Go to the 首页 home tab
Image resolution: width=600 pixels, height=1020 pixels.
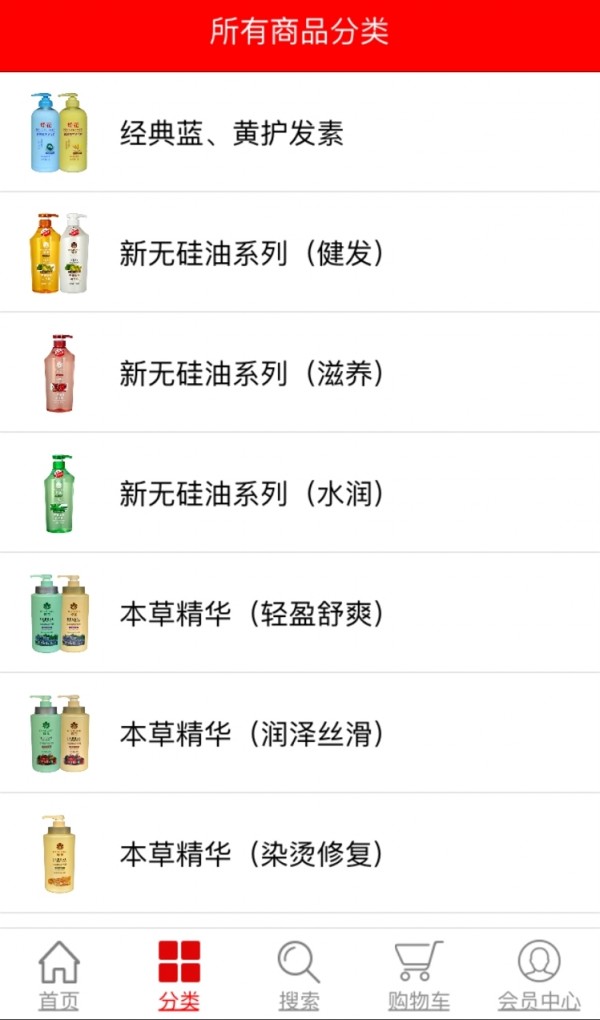click(59, 975)
